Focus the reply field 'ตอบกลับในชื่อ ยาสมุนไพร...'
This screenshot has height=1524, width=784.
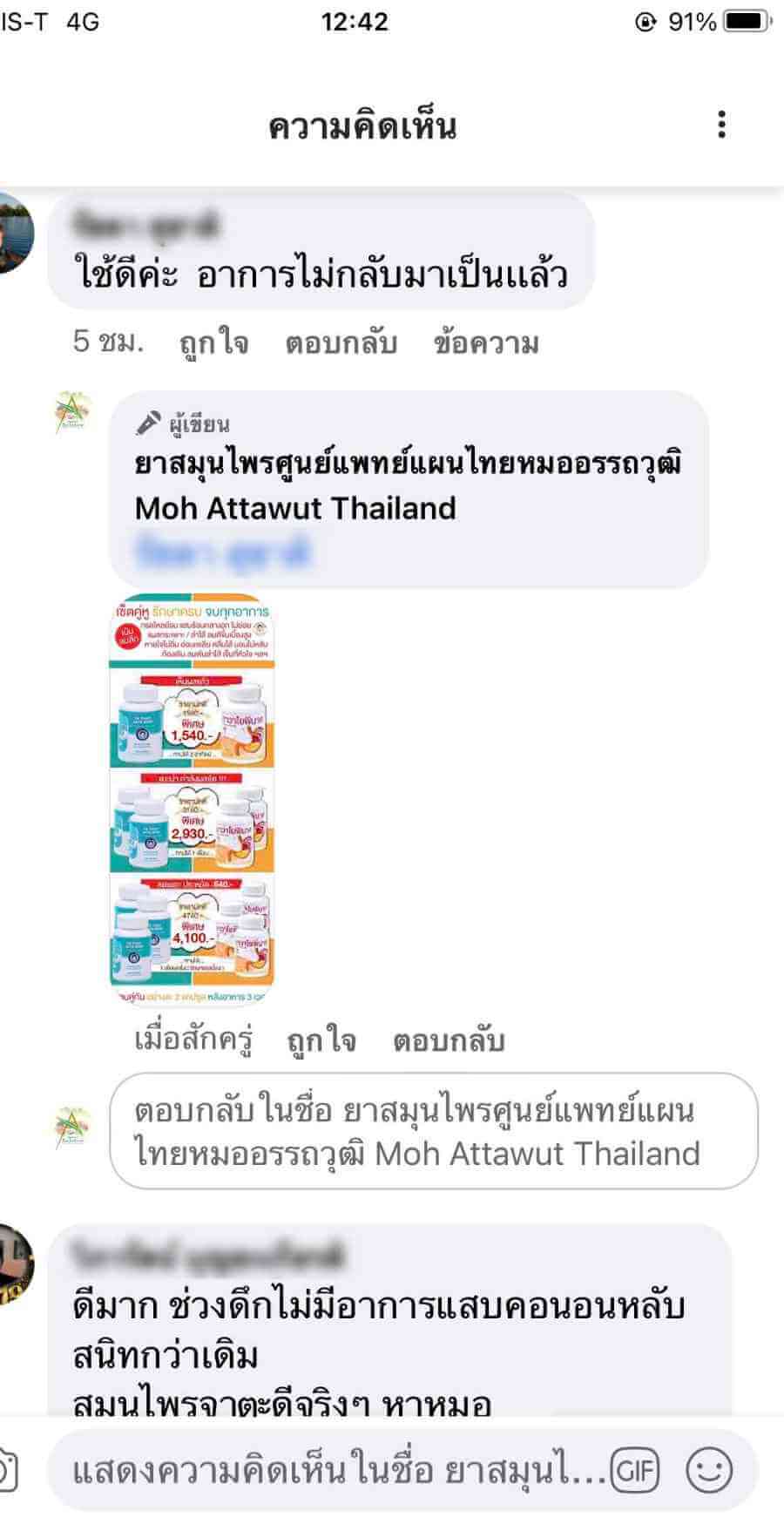pos(433,1131)
